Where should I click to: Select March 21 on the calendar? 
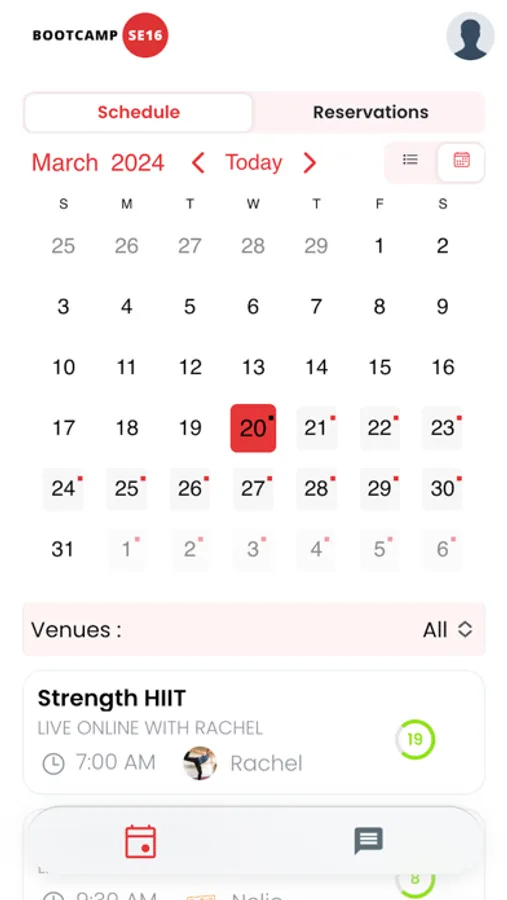[x=316, y=428]
